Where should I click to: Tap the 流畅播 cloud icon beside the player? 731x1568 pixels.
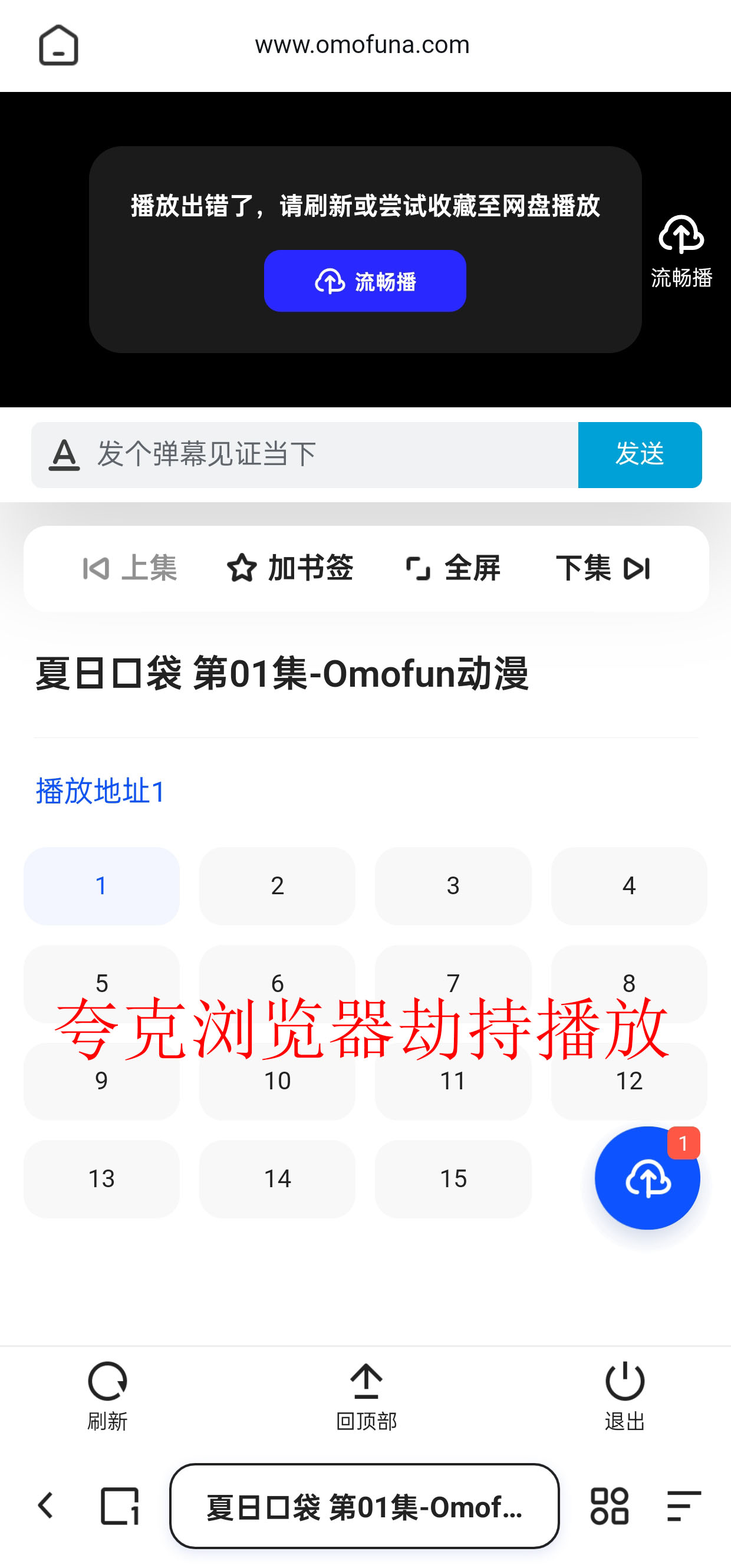[x=681, y=251]
